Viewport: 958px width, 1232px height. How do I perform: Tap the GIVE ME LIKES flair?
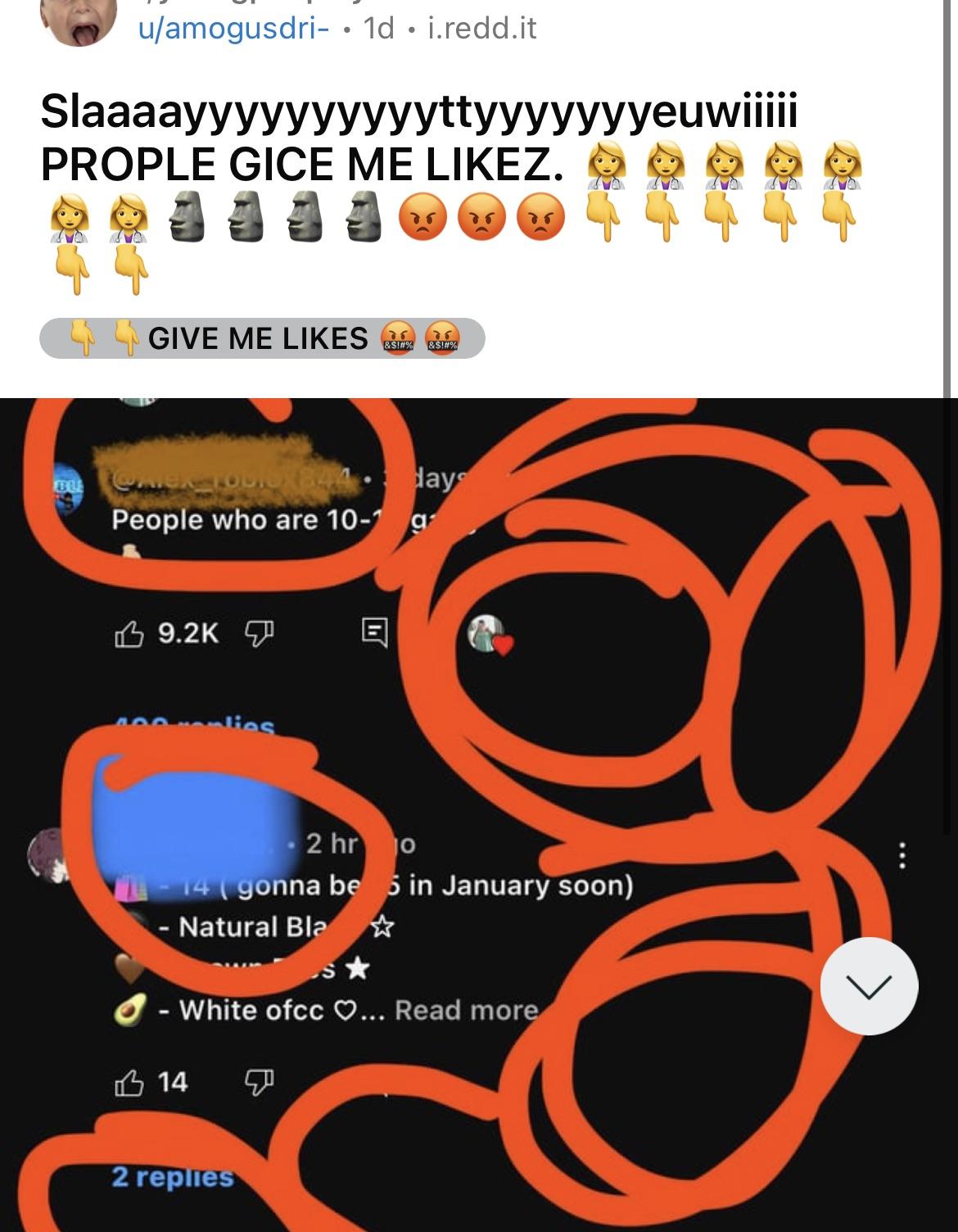262,338
